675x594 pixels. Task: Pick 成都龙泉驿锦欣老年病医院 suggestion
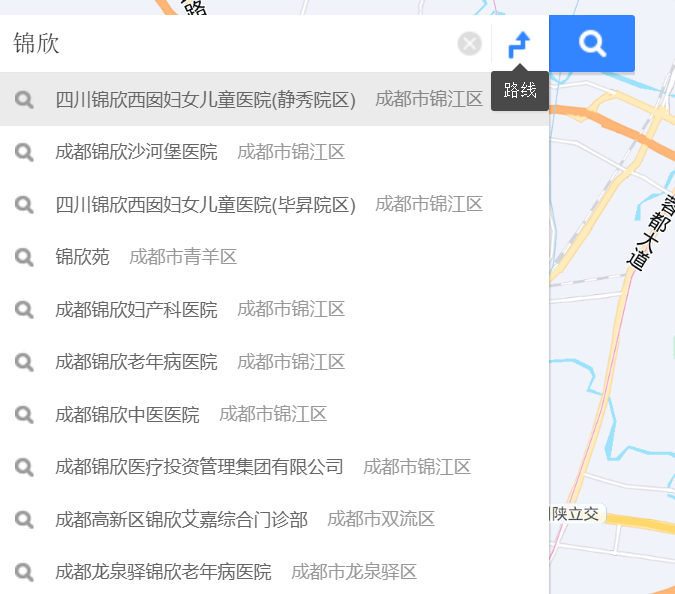pyautogui.click(x=163, y=572)
